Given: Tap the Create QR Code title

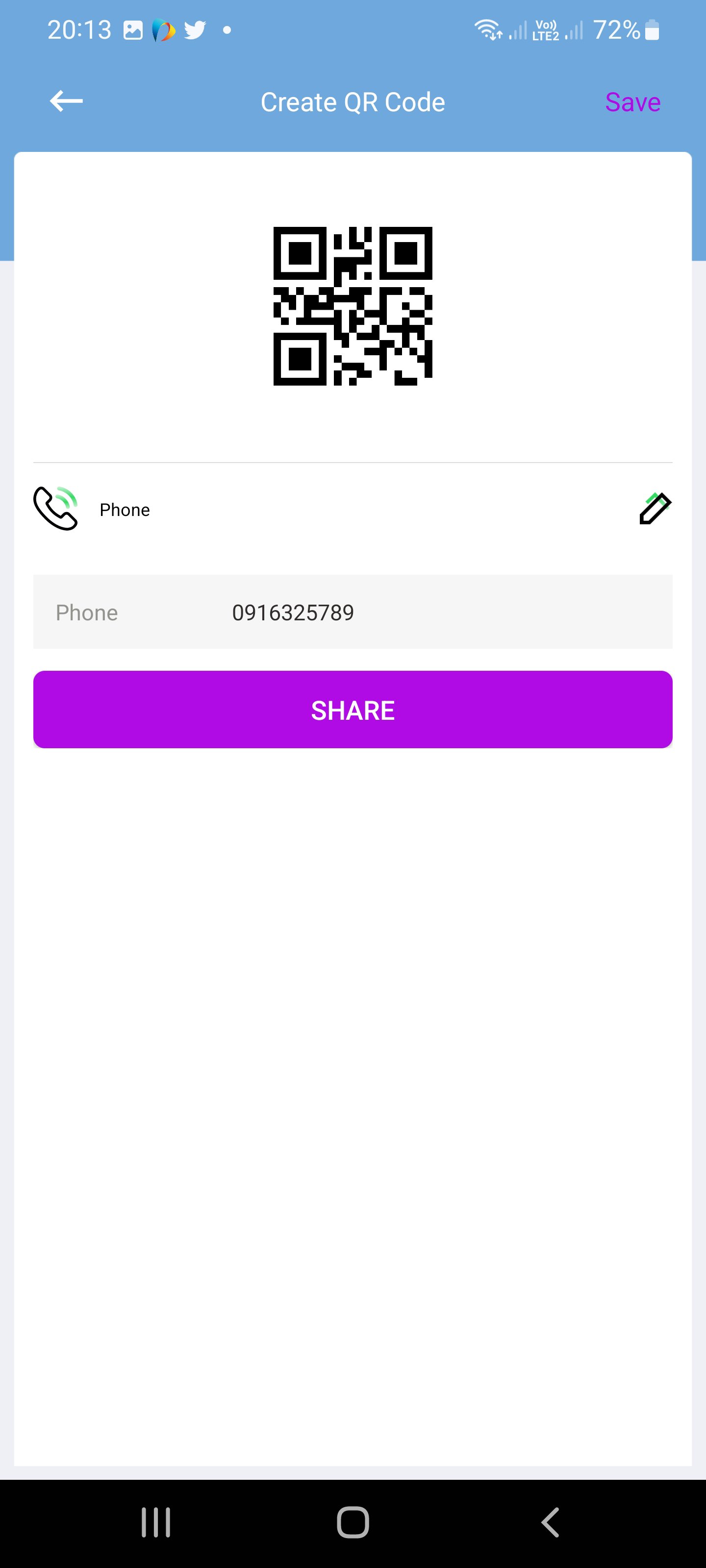Looking at the screenshot, I should [x=353, y=101].
